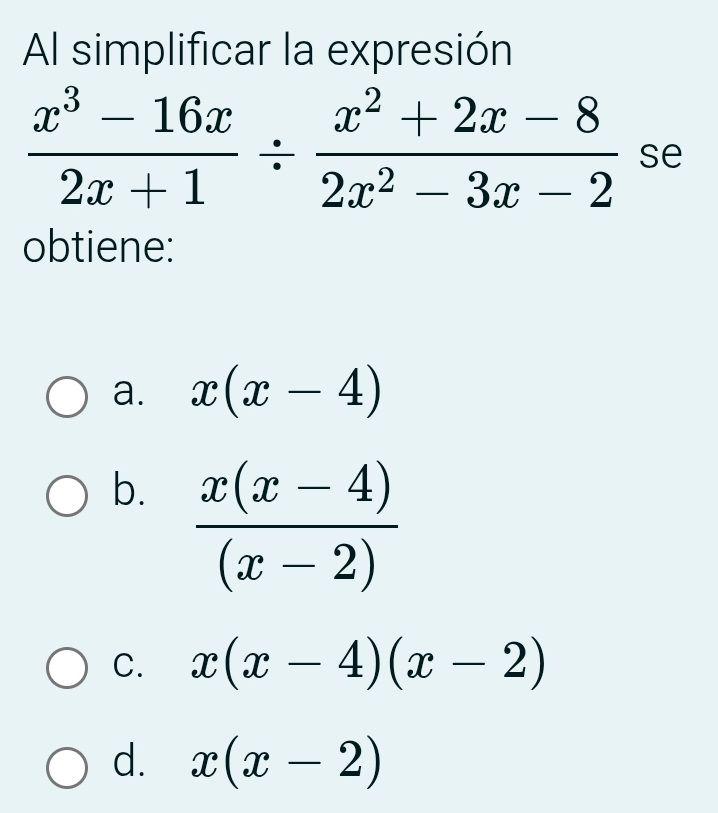This screenshot has width=718, height=813.
Task: Mark option d: x(x − 2)
Action: (x=67, y=767)
